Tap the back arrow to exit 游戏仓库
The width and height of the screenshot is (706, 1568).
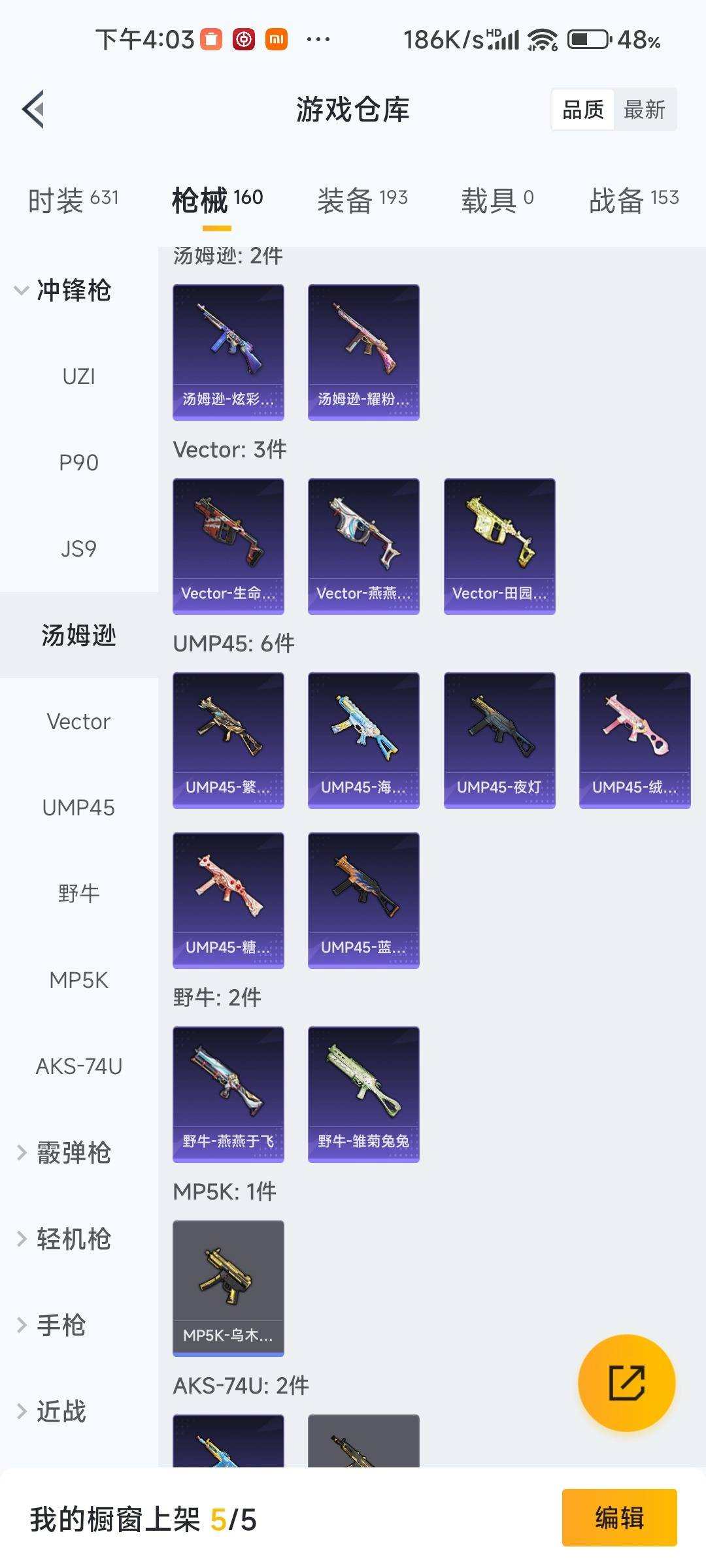[x=34, y=109]
